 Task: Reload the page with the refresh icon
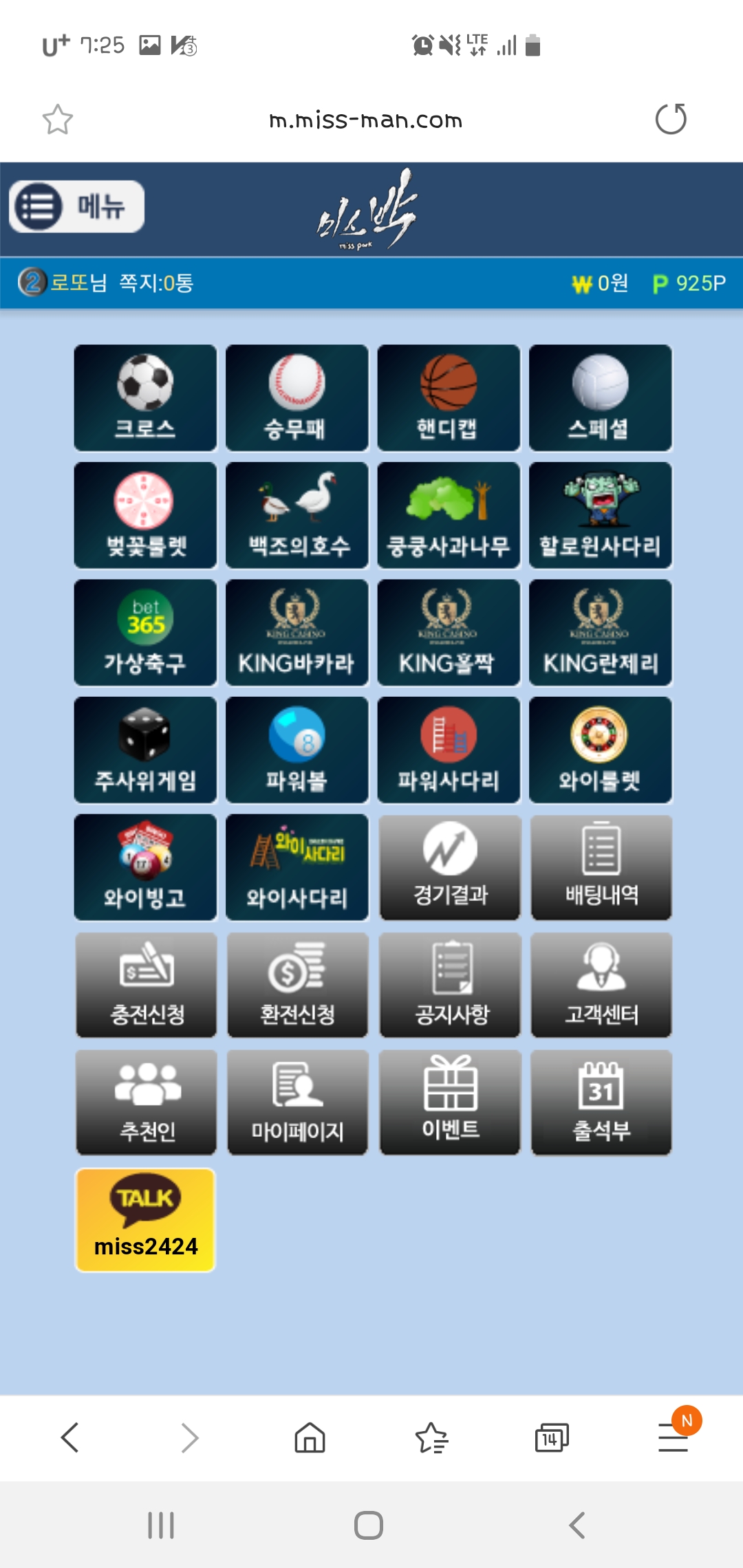pyautogui.click(x=670, y=119)
